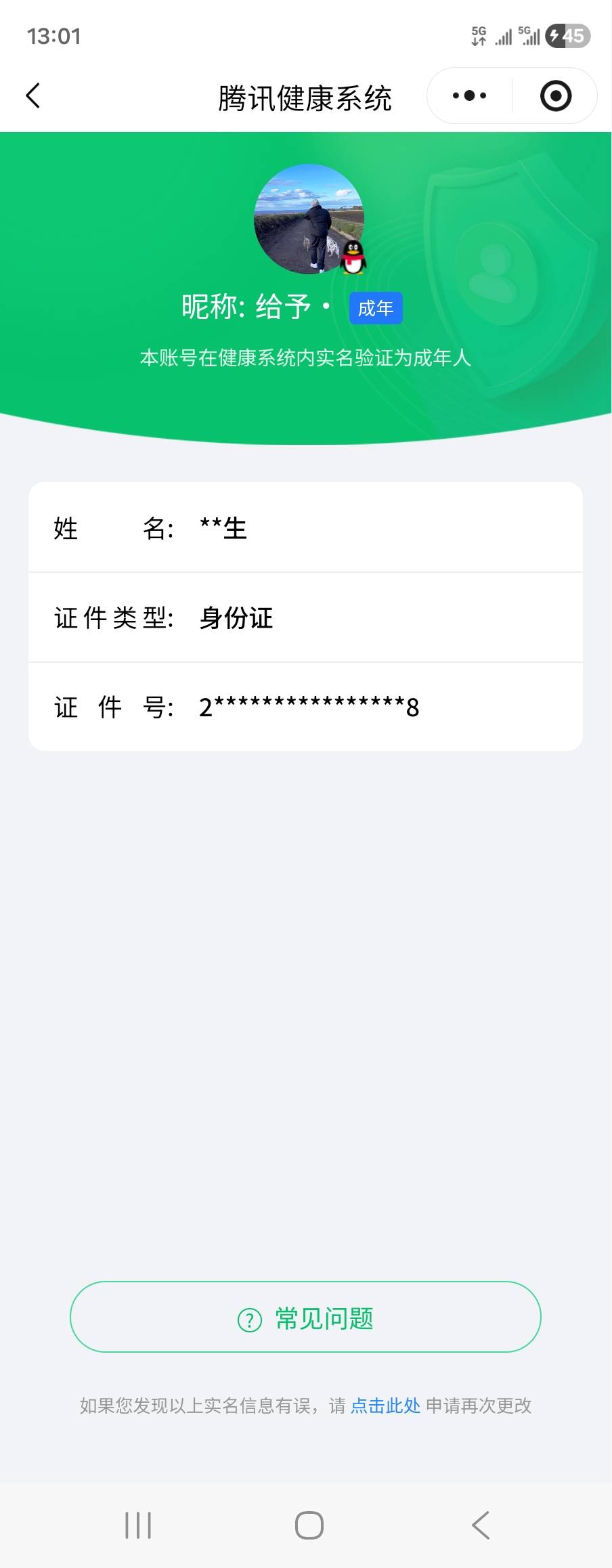This screenshot has width=612, height=1568.
Task: Click the back arrow in top navigation
Action: [x=33, y=95]
